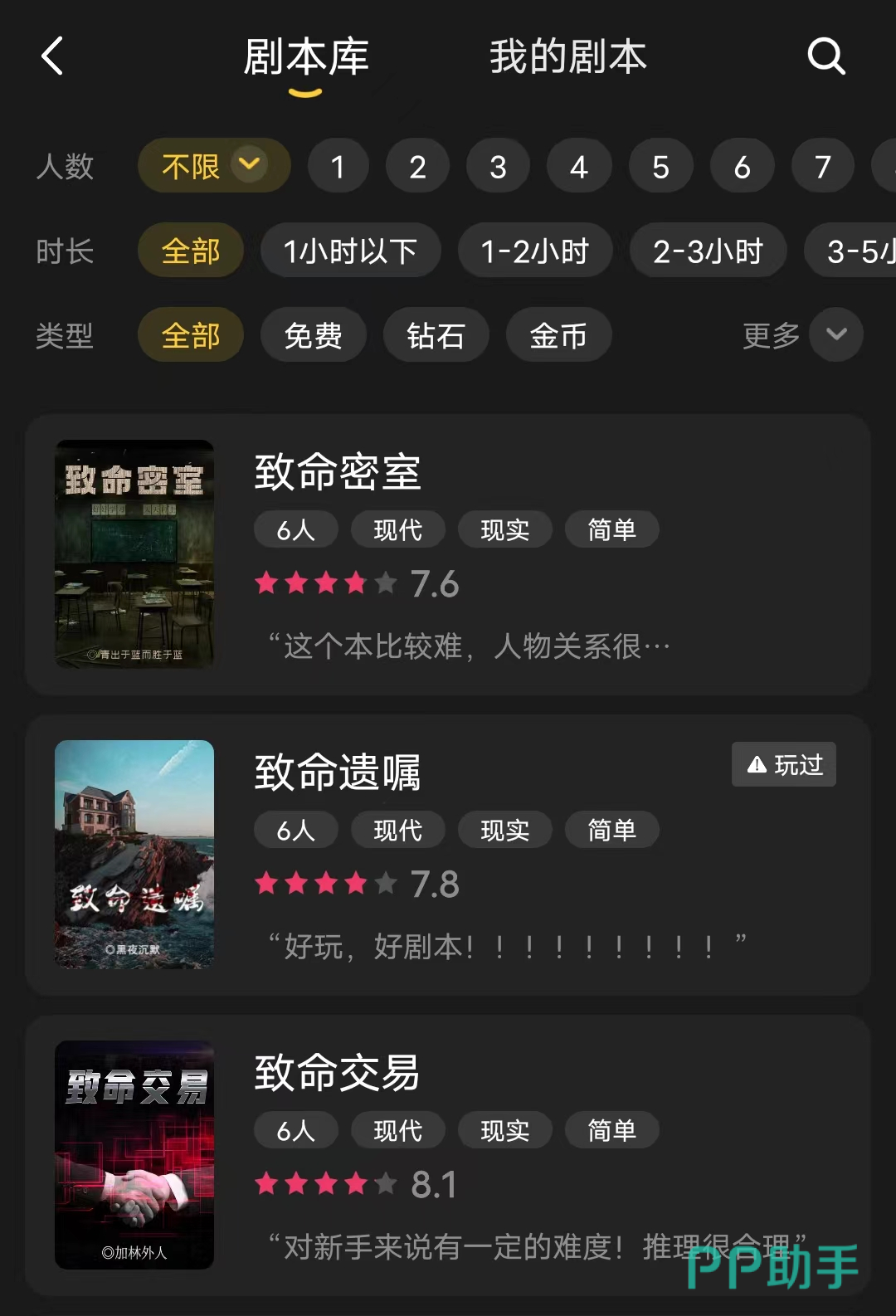The height and width of the screenshot is (1316, 896).
Task: Choose duration 1-2小时
Action: point(535,251)
